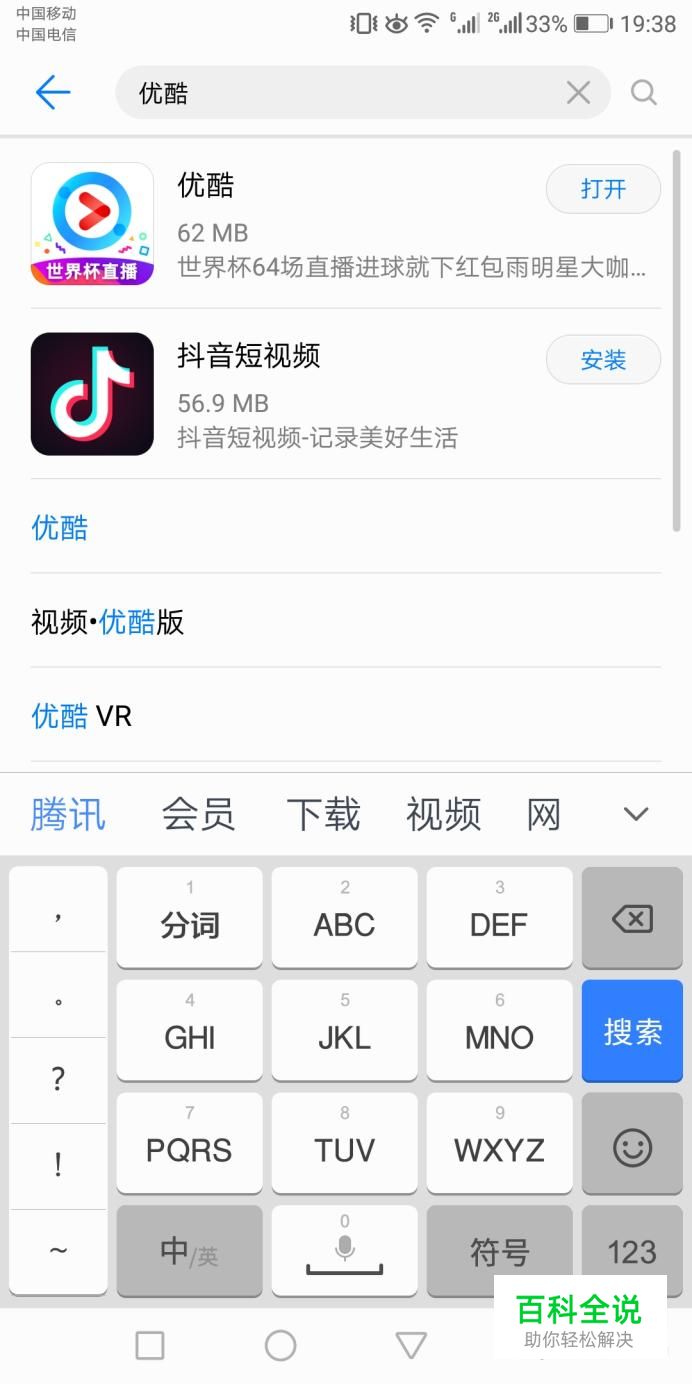Go back with the top-left arrow
Image resolution: width=692 pixels, height=1384 pixels.
52,93
